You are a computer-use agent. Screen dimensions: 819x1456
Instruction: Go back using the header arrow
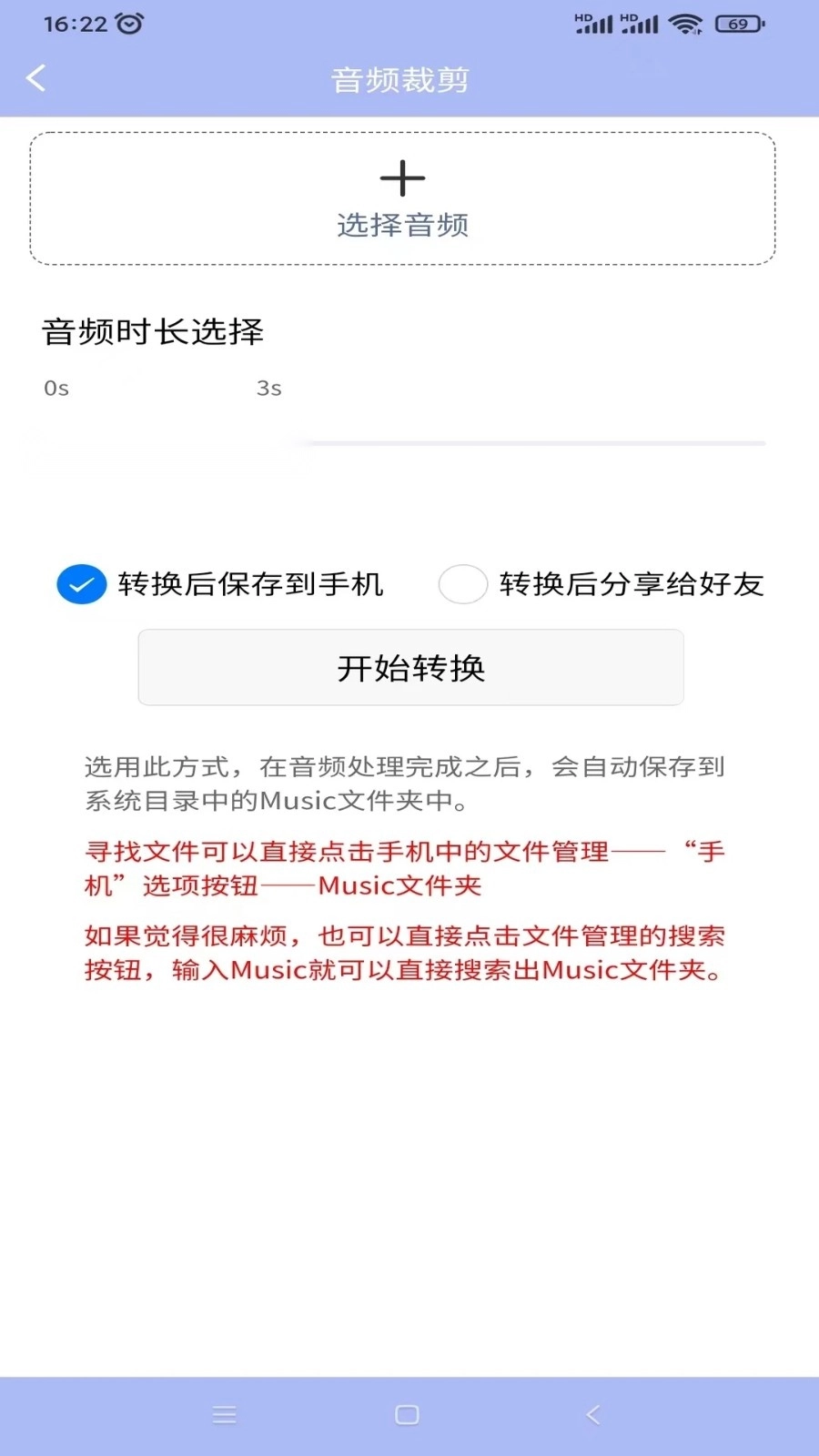point(36,78)
